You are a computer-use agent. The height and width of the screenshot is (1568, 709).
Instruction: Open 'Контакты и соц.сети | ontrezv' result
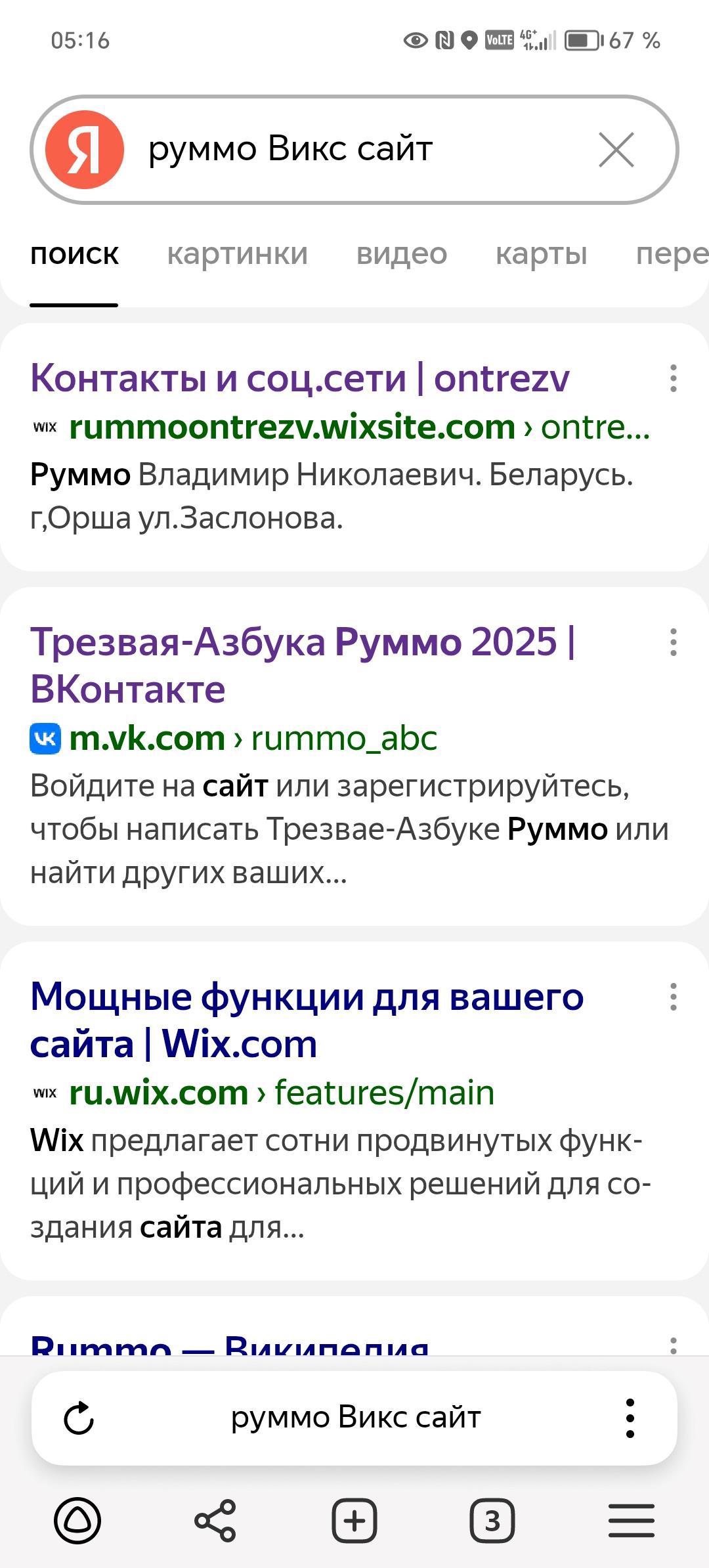point(299,378)
